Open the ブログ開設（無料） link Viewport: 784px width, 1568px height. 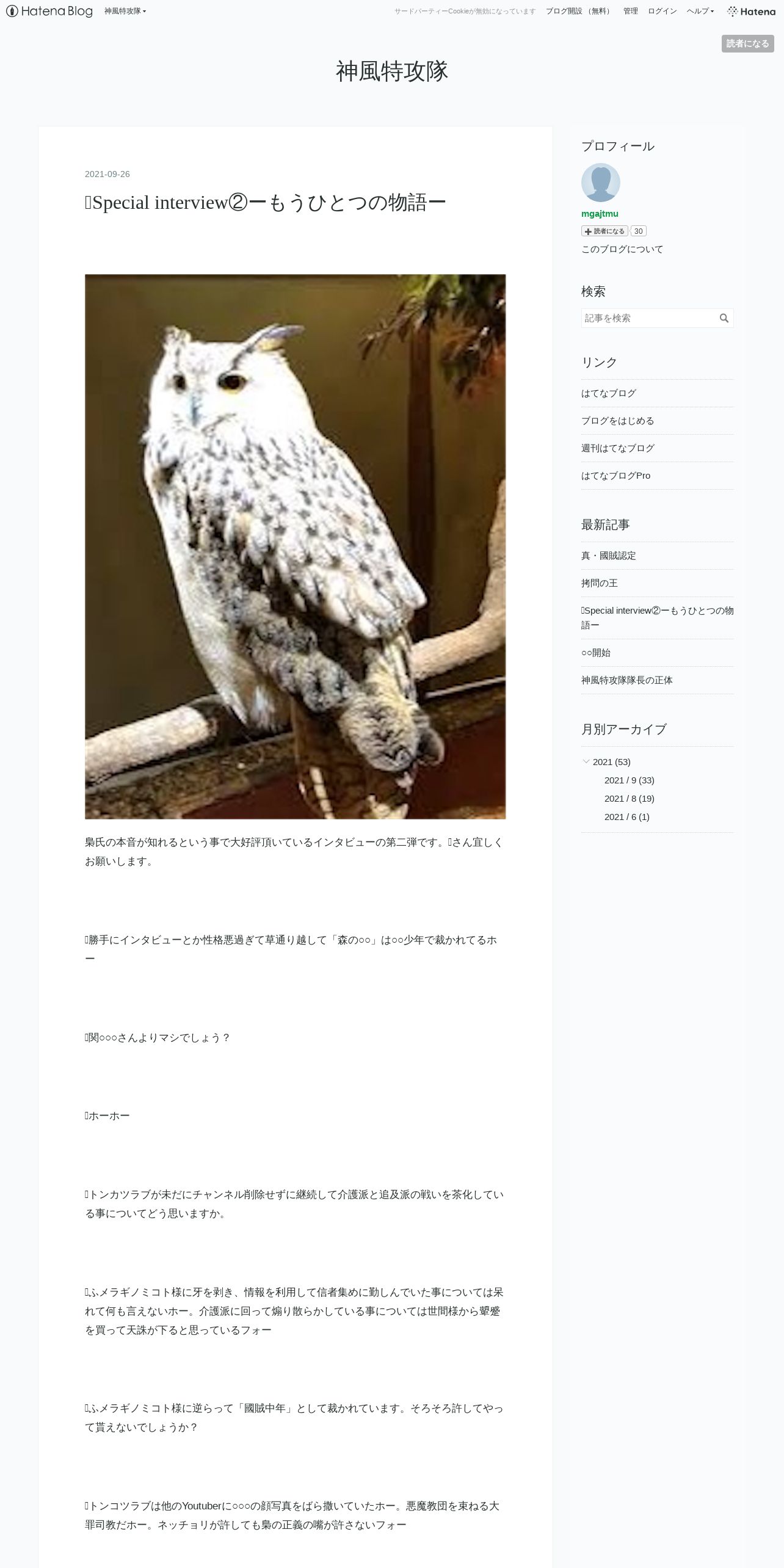coord(579,11)
